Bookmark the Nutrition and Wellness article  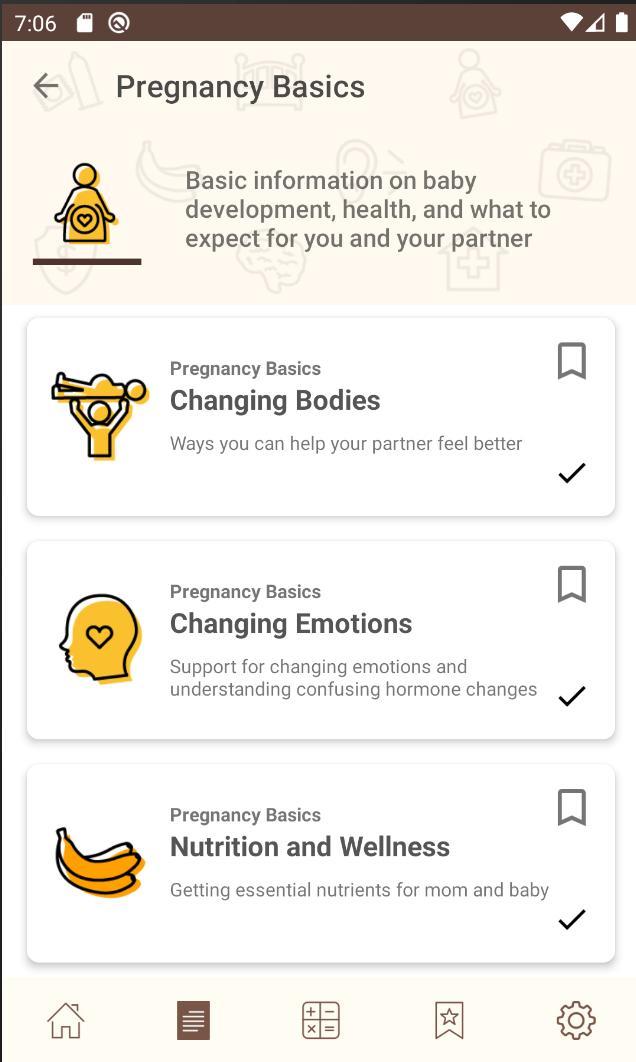(x=571, y=807)
